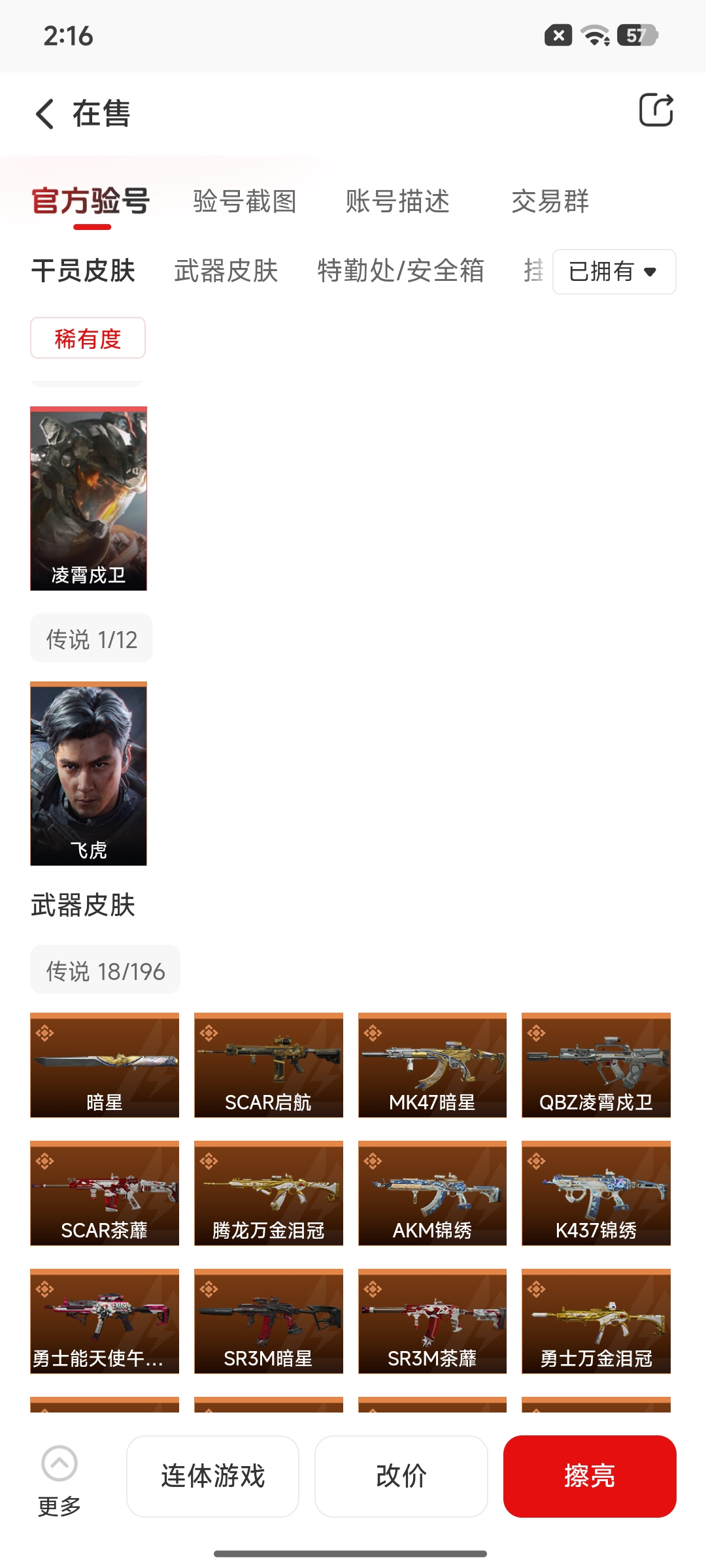
Task: Open the 勇士万金泪冠 weapon skin
Action: [596, 1321]
